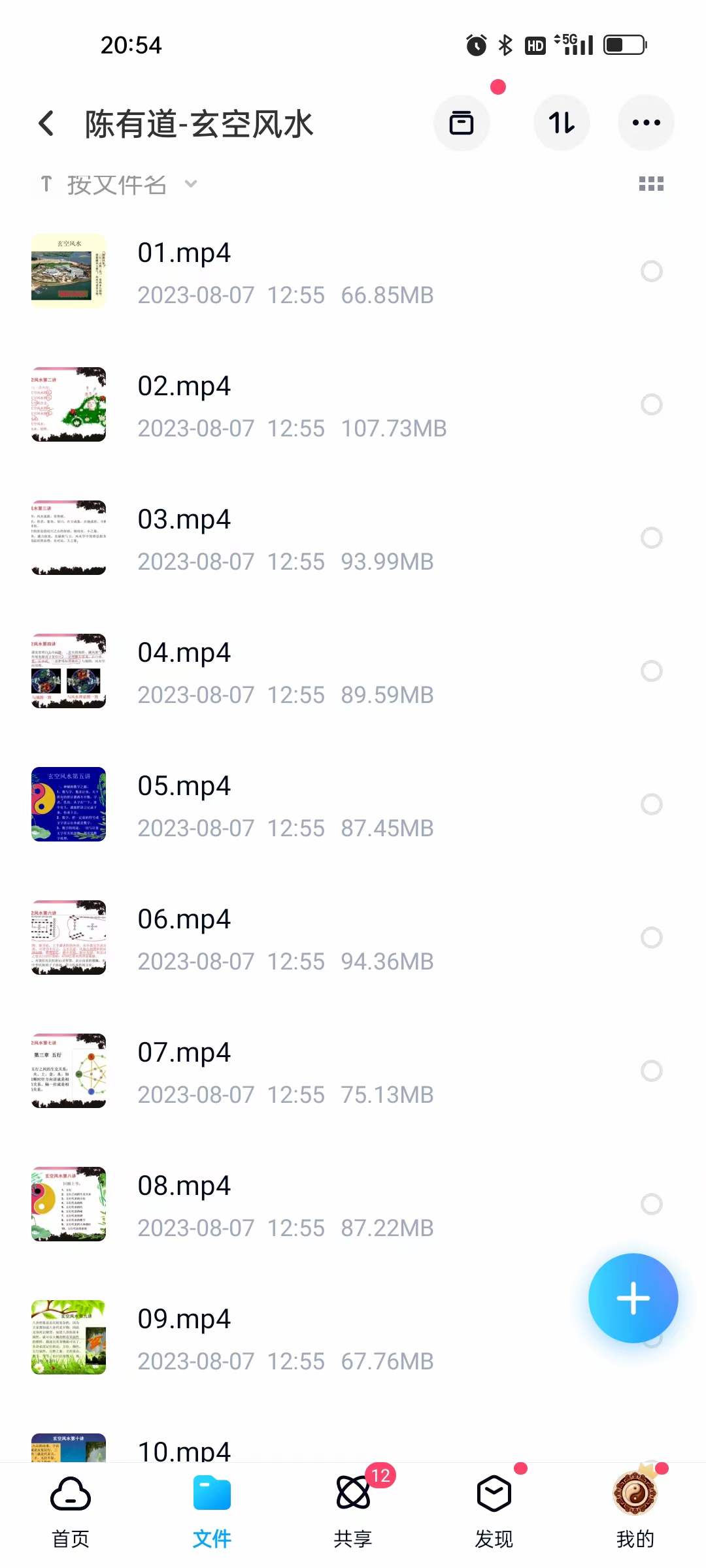The width and height of the screenshot is (706, 1568).
Task: Expand the 按文件名 sort dropdown
Action: click(x=118, y=185)
